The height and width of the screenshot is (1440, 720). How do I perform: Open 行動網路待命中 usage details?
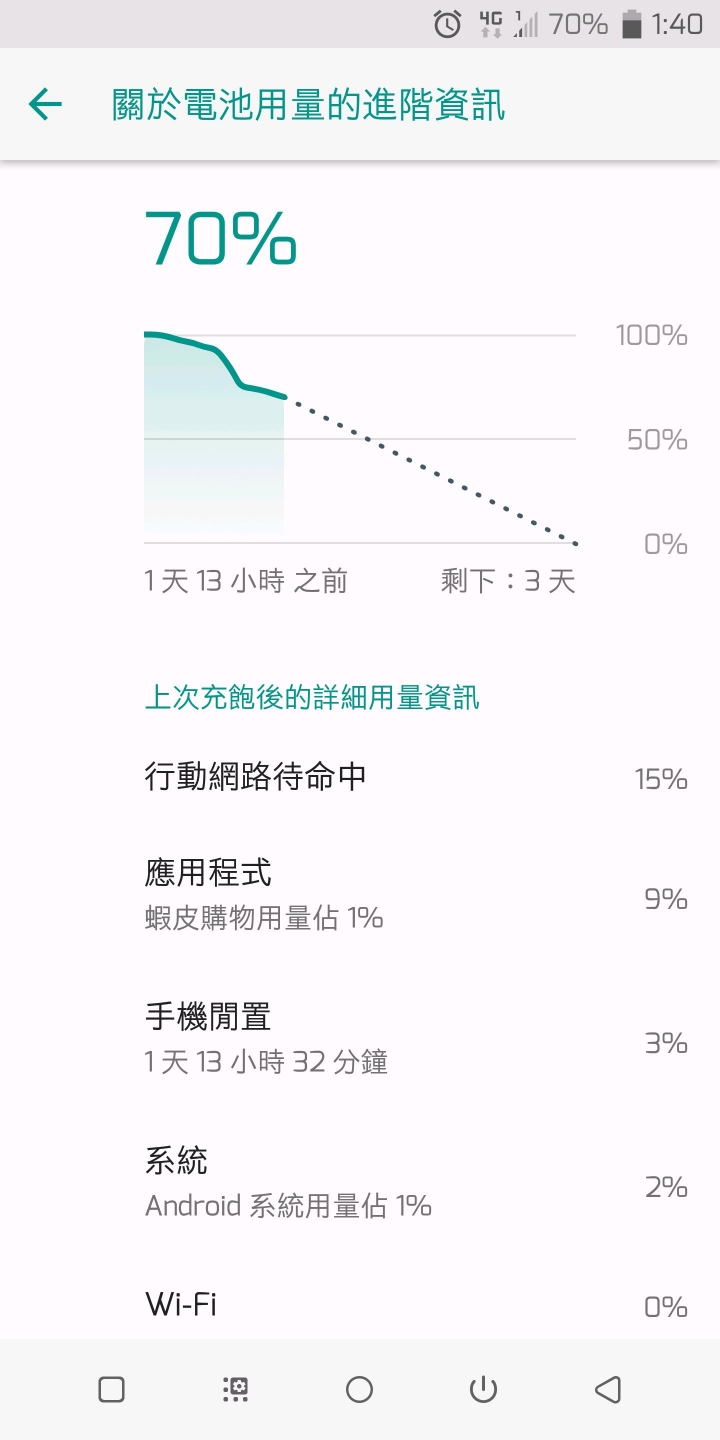pyautogui.click(x=360, y=777)
